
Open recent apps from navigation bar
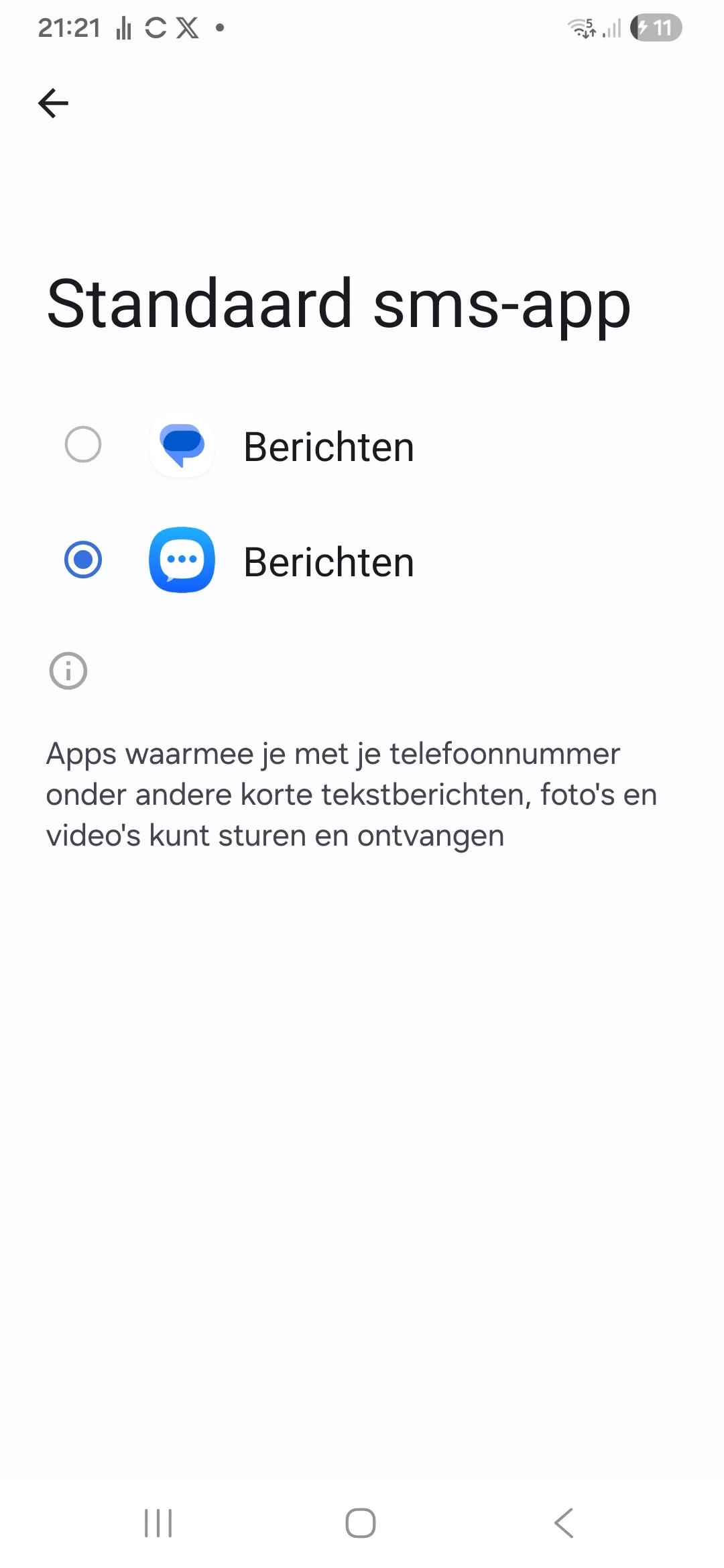click(x=159, y=1523)
